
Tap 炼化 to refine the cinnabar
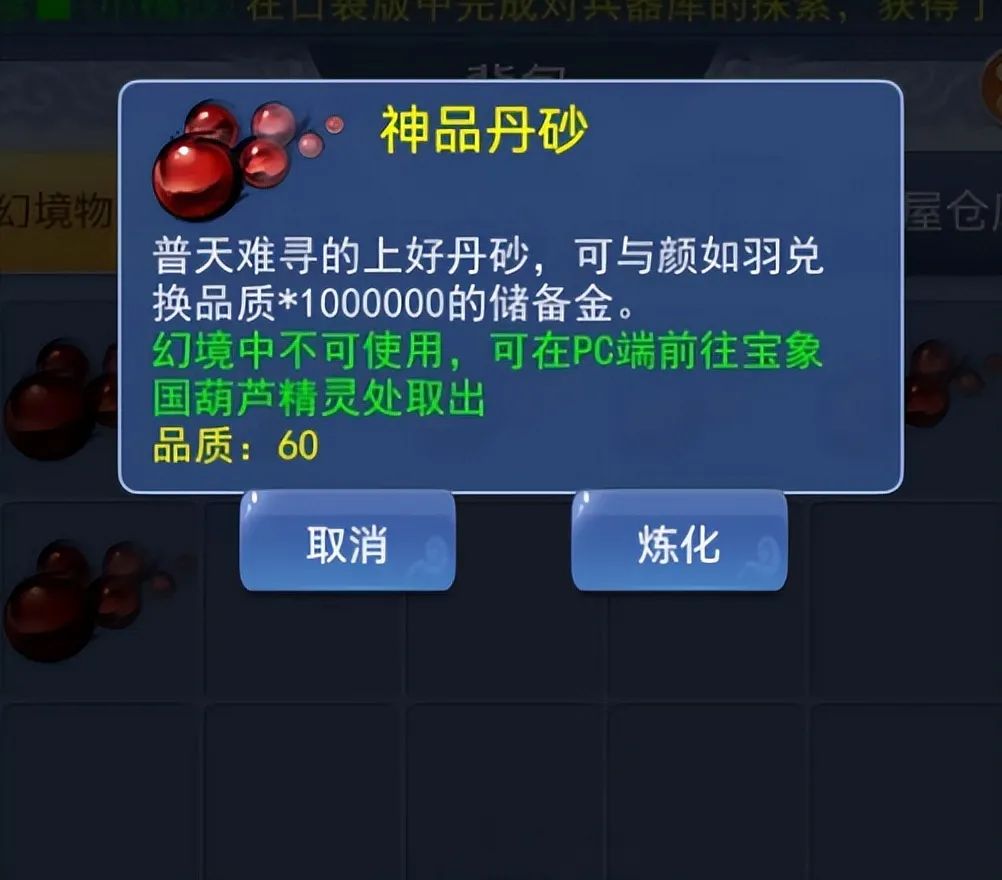click(679, 545)
